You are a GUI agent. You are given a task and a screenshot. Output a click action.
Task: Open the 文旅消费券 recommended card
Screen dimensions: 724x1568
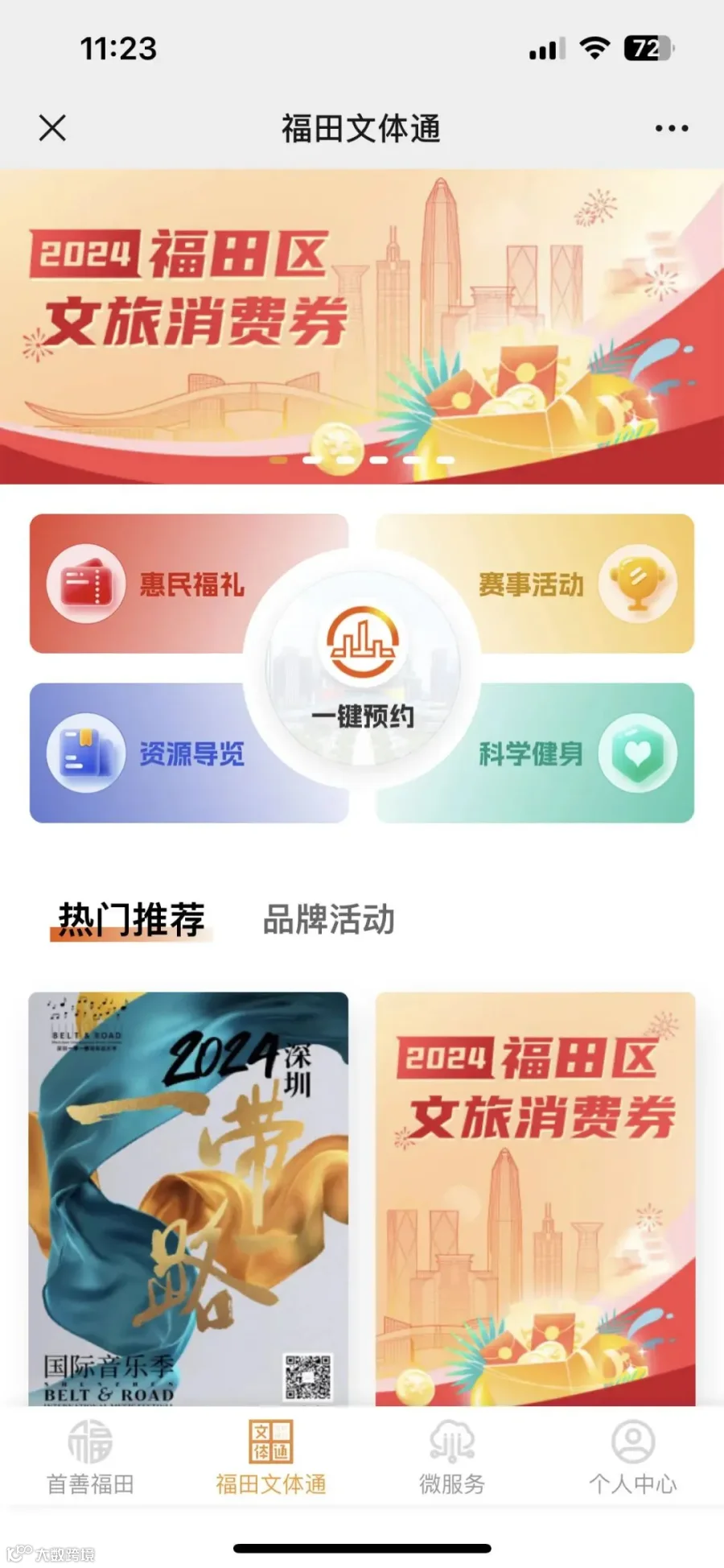pos(535,1199)
